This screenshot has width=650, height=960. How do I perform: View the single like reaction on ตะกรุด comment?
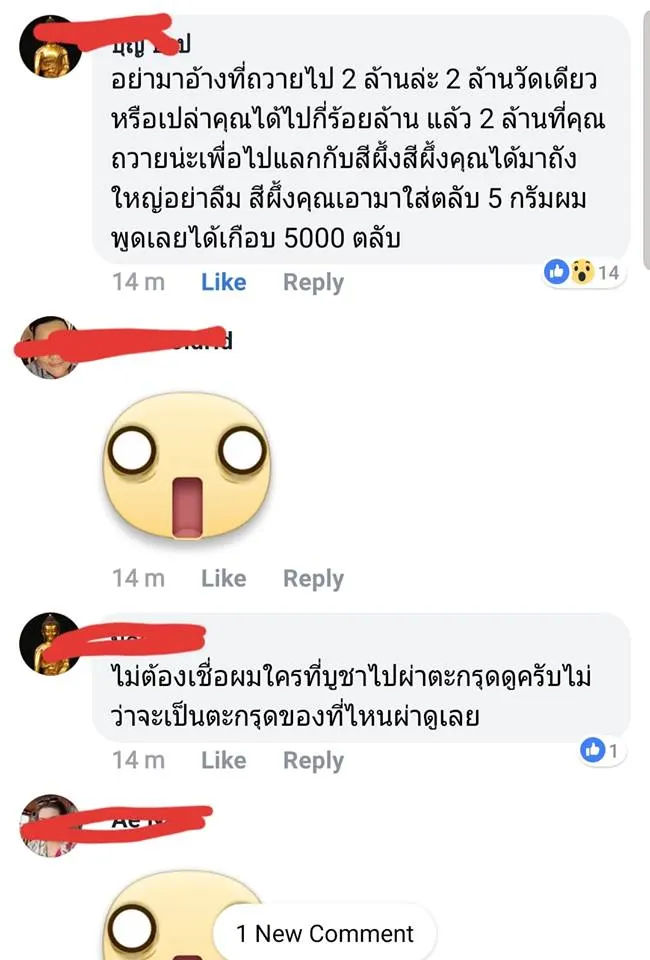click(600, 750)
